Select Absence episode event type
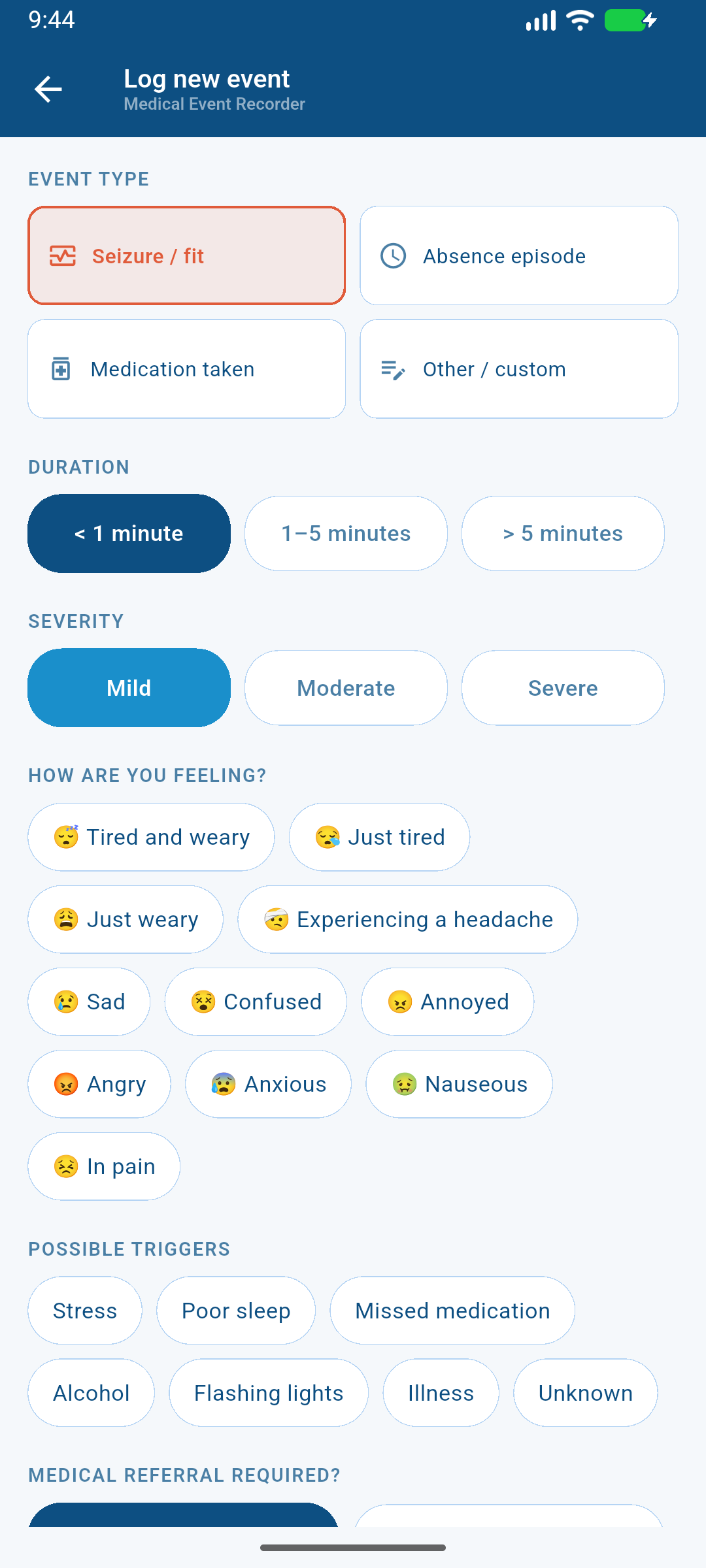 (518, 255)
